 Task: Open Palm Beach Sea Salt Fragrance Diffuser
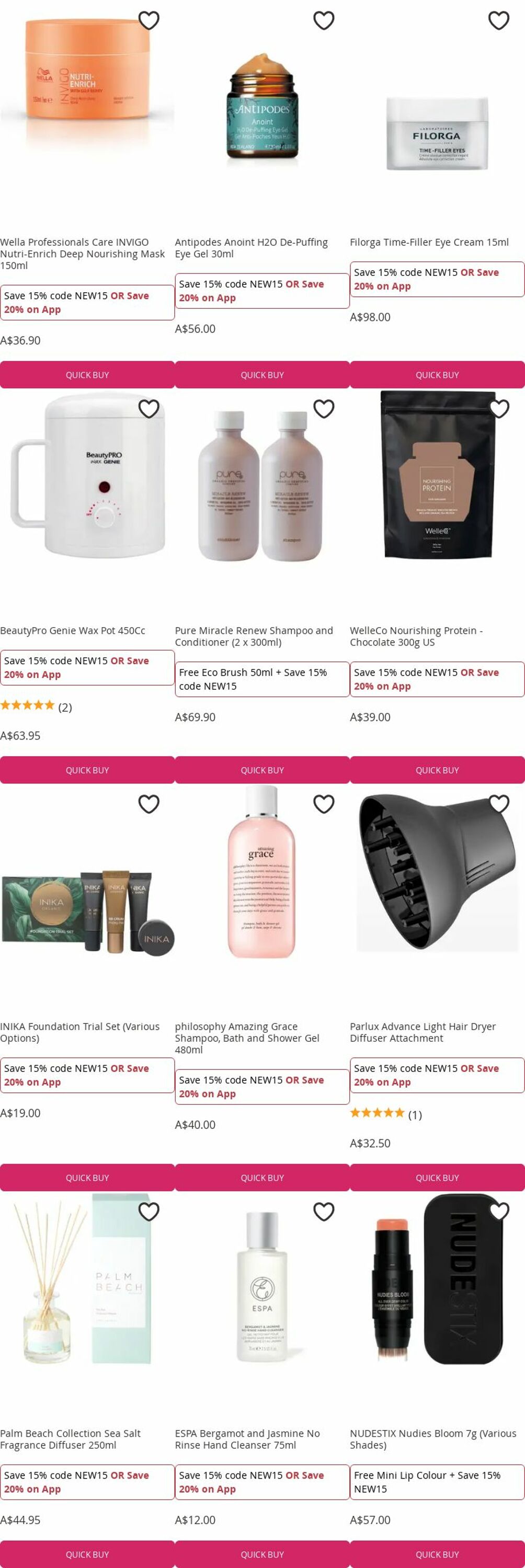(70, 1439)
